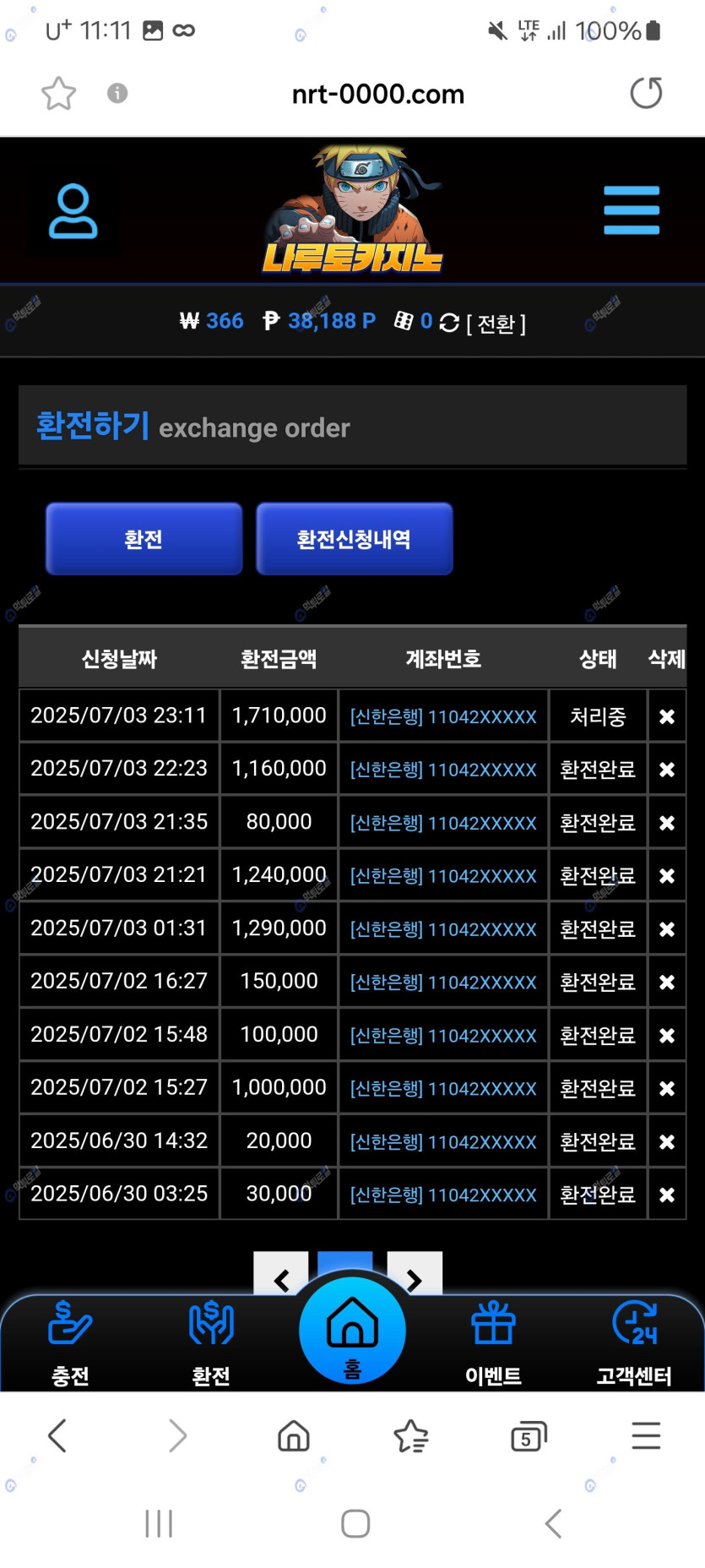705x1568 pixels.
Task: View 환전신청내역 history
Action: [x=354, y=539]
